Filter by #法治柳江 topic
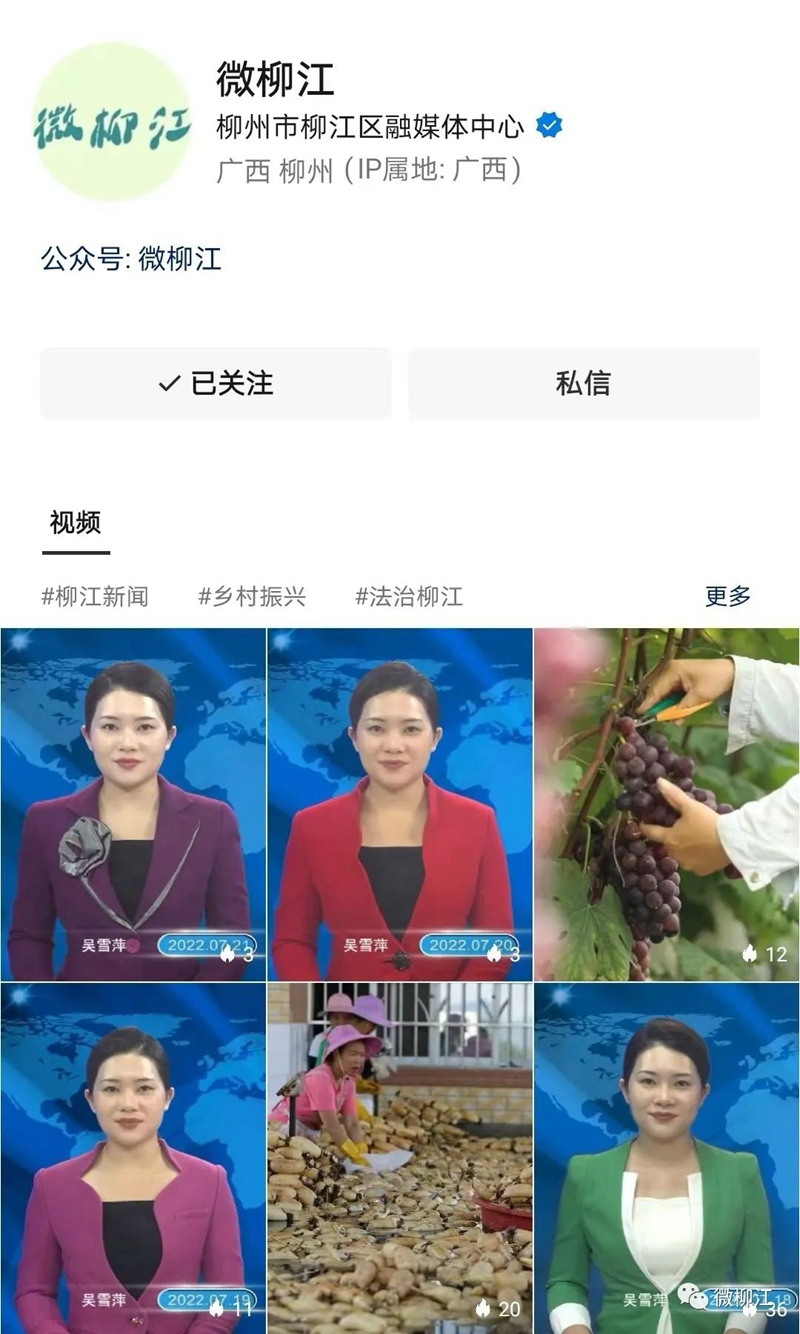Viewport: 800px width, 1334px height. click(409, 597)
